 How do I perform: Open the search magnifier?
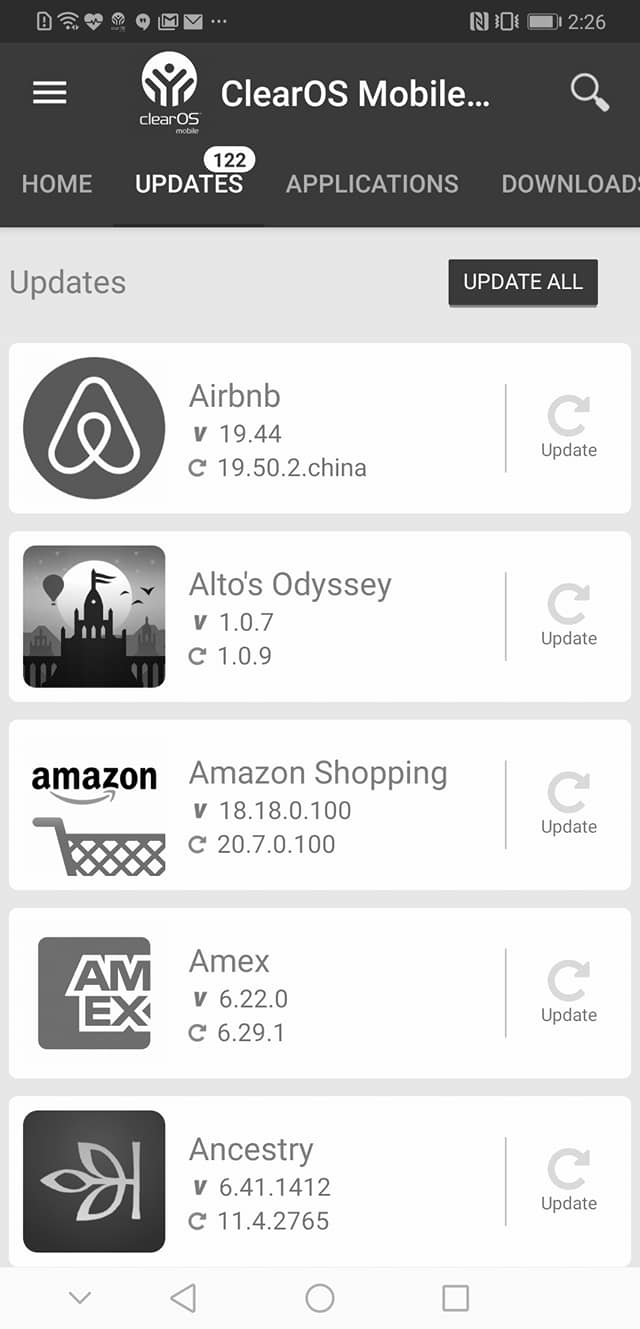pos(589,93)
